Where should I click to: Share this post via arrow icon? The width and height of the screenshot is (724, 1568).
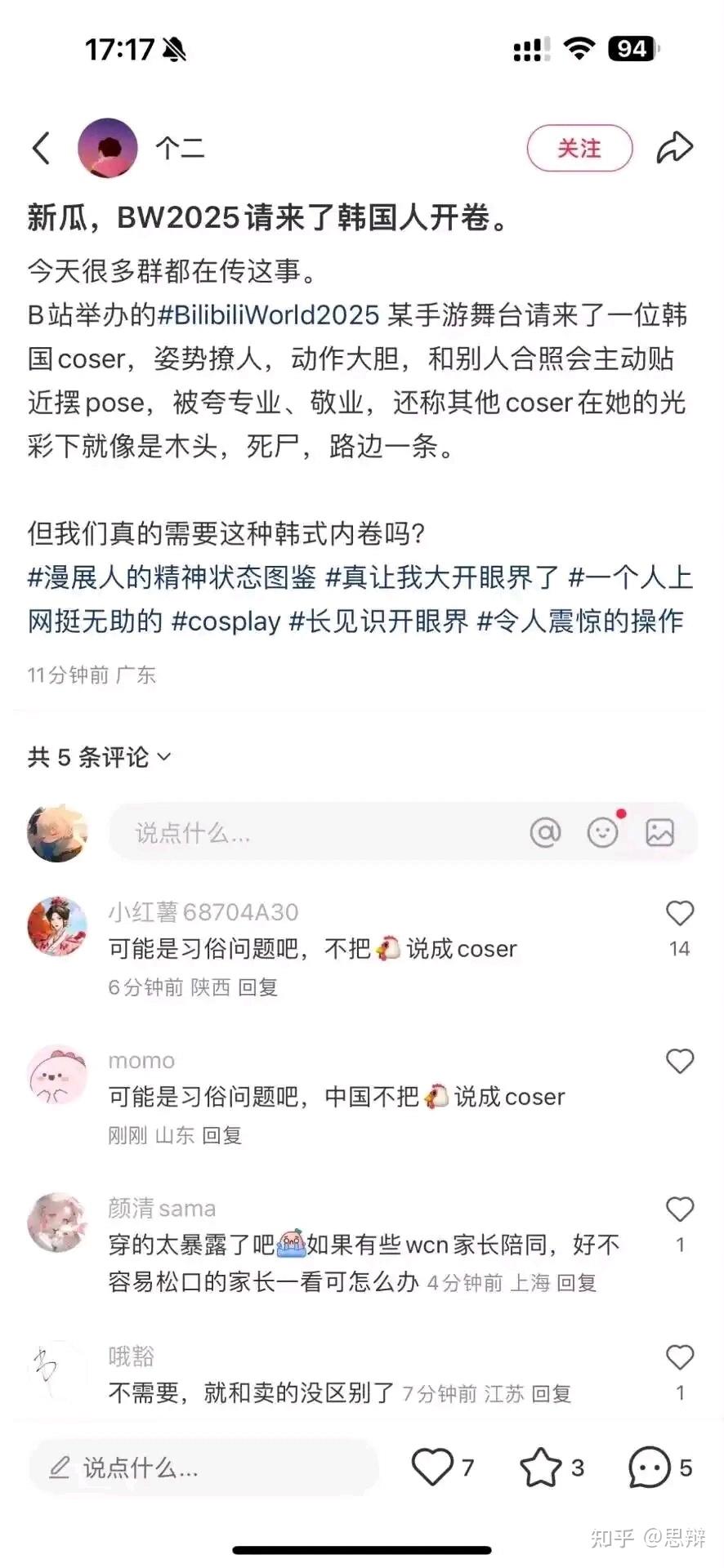point(675,148)
